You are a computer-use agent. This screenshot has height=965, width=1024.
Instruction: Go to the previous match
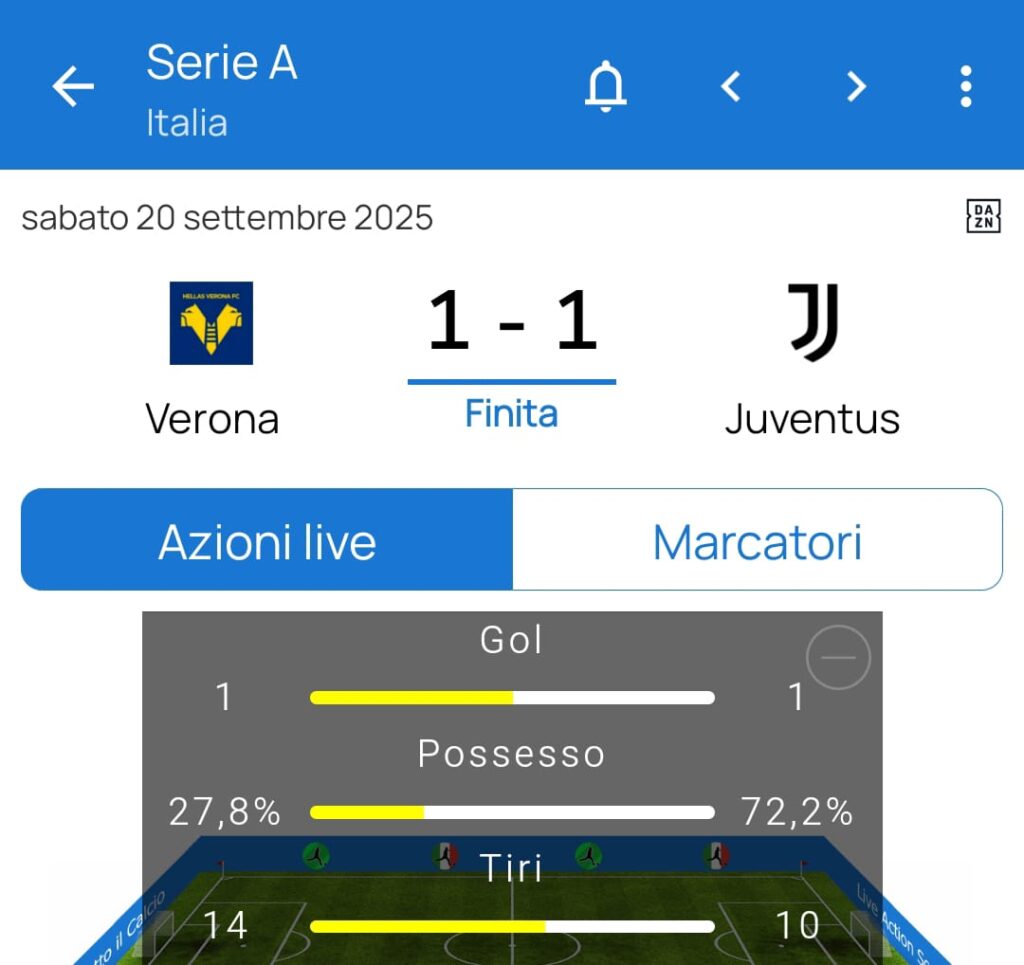click(x=731, y=87)
